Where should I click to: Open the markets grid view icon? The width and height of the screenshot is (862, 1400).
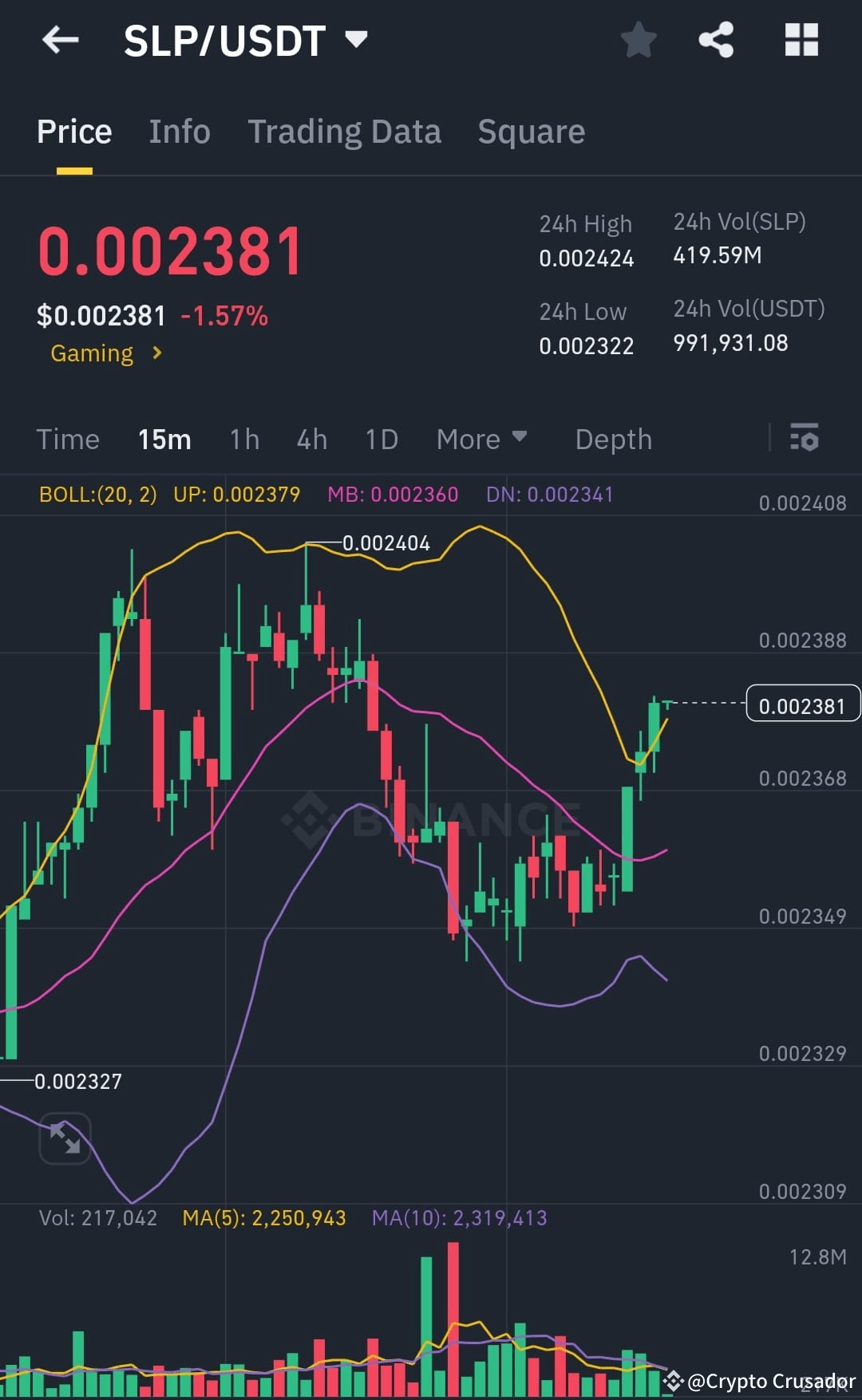801,39
